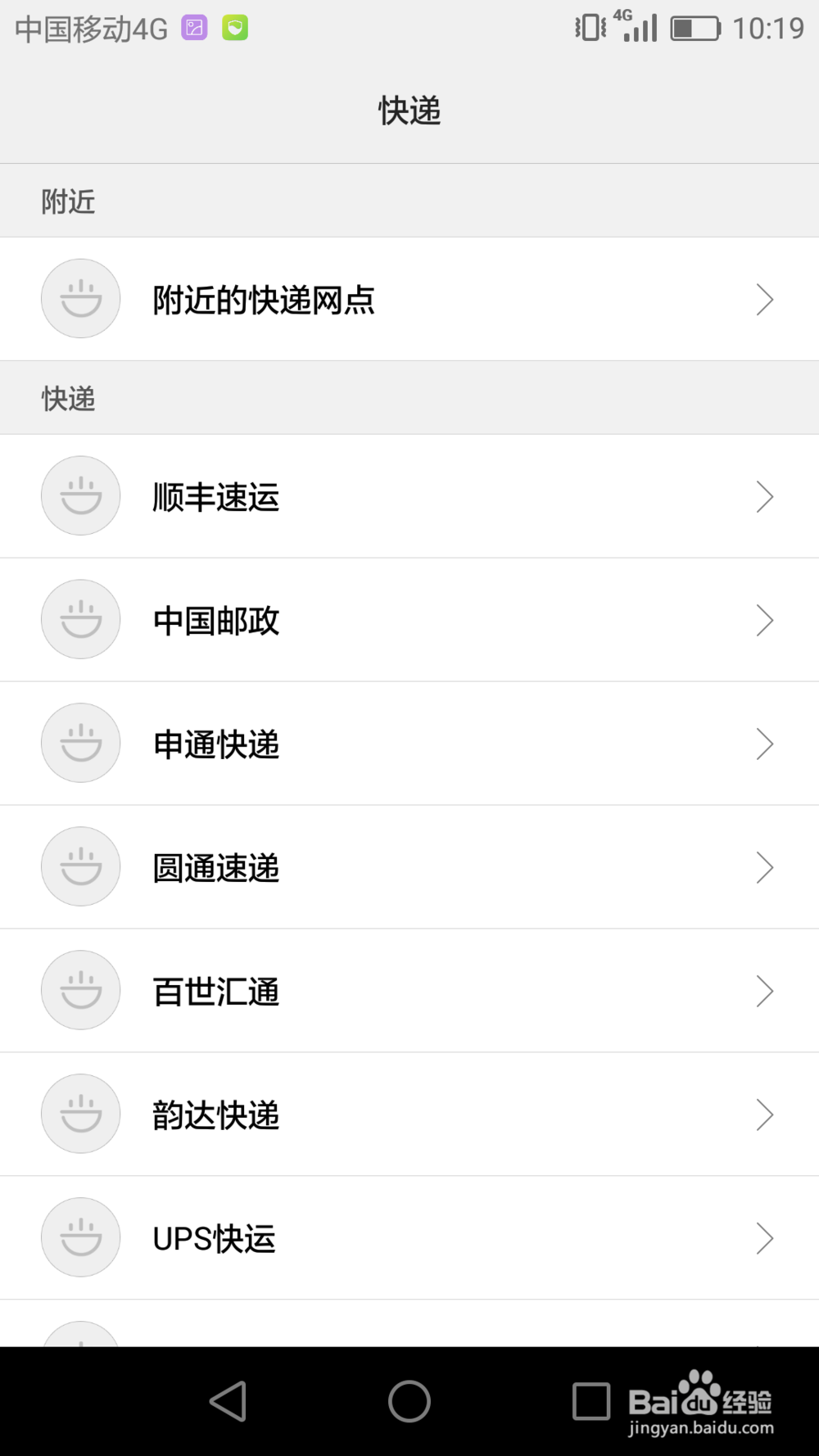The height and width of the screenshot is (1456, 819).
Task: Tap the 韵达快递 courier icon
Action: [x=80, y=1114]
